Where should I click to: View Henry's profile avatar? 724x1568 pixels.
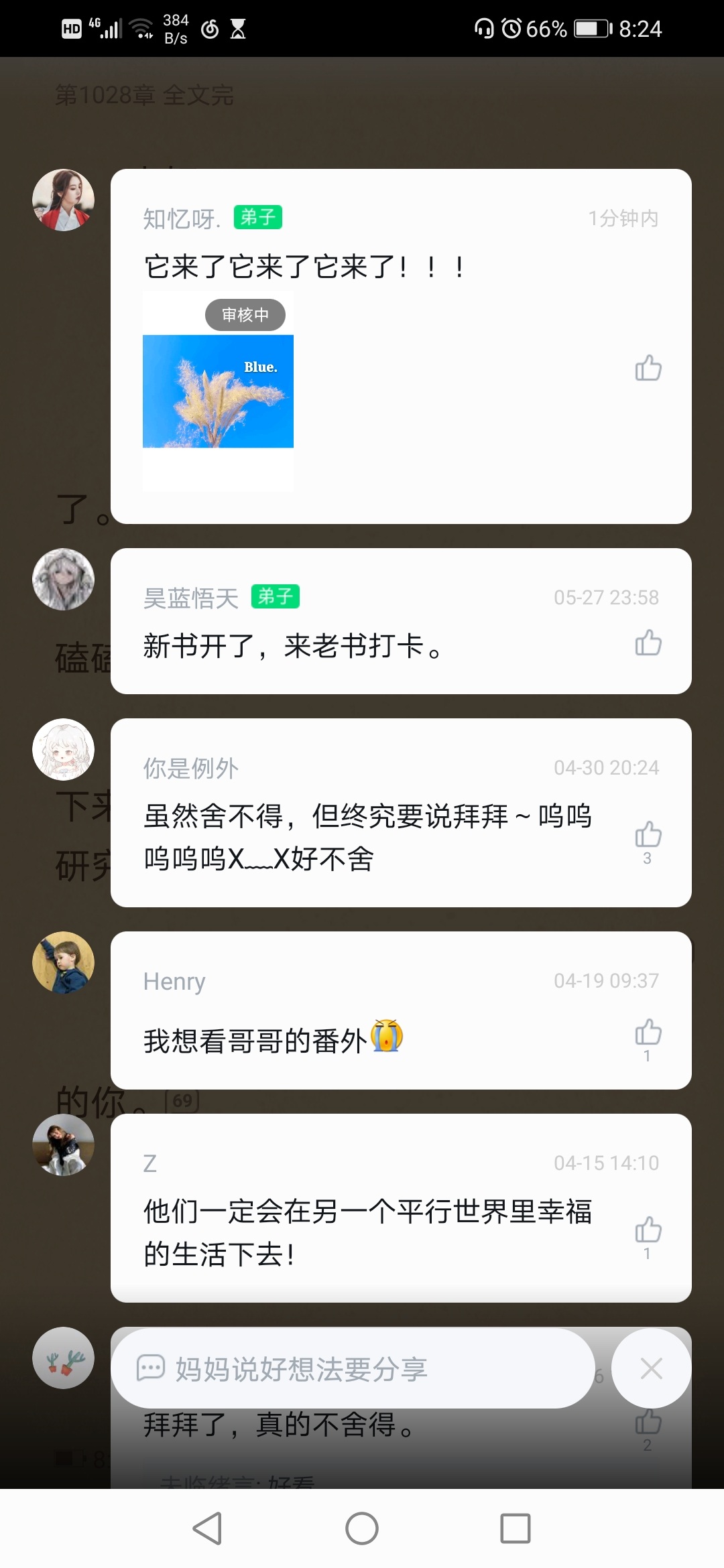point(64,962)
